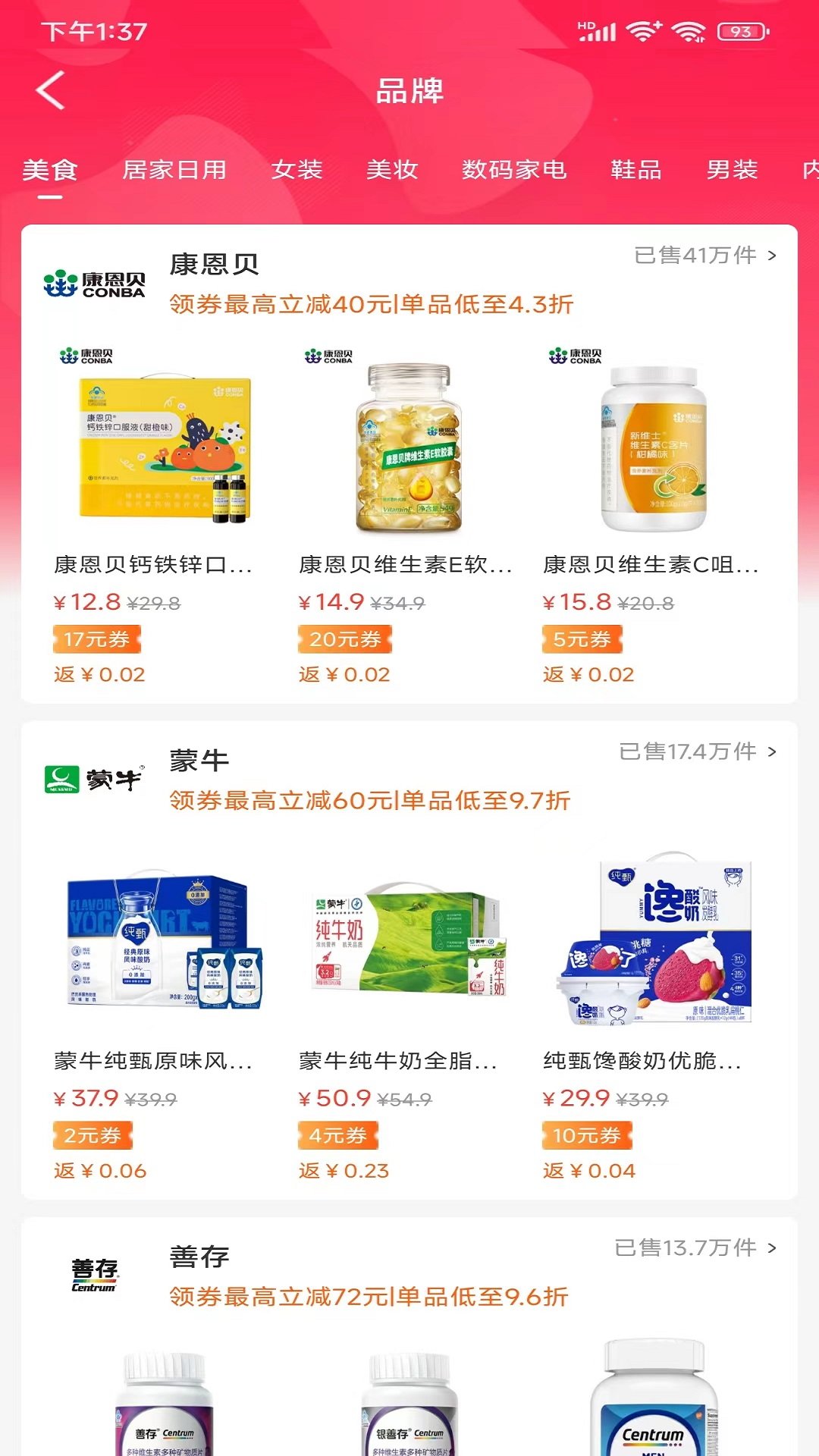Open the 数码家电 tab
This screenshot has width=819, height=1456.
point(514,170)
